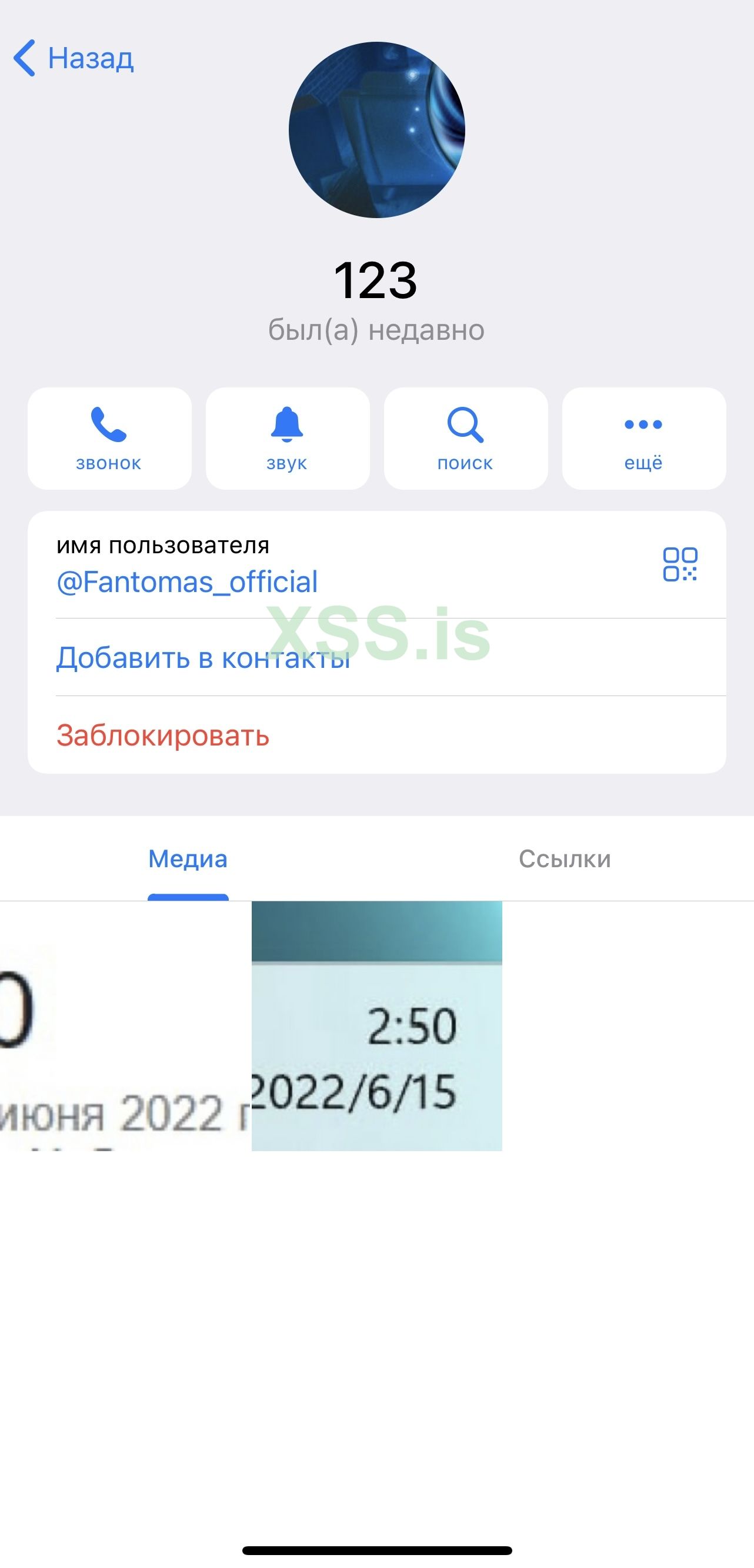Tap the звонок phone icon to call 123

click(x=108, y=426)
